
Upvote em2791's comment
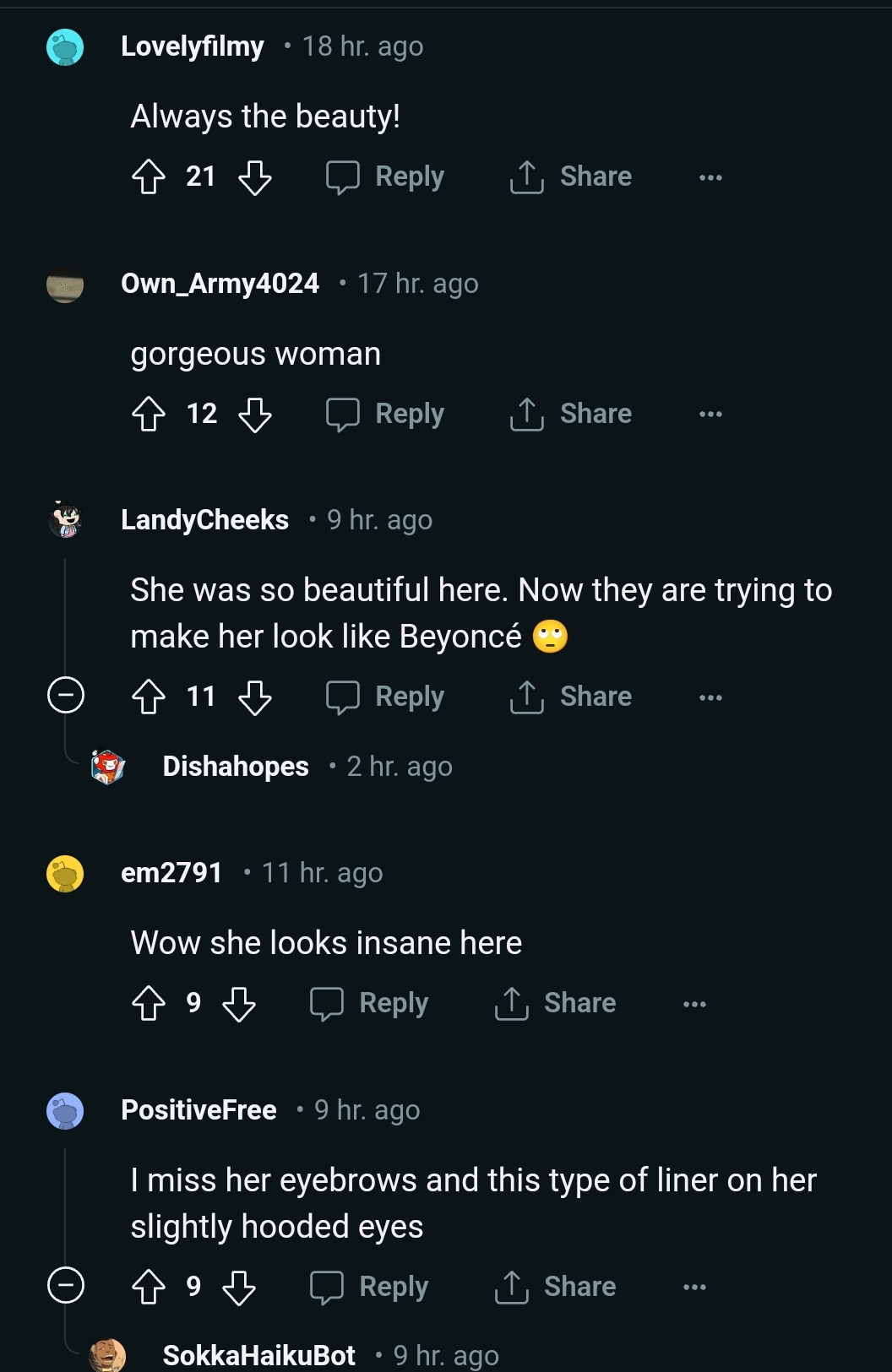point(149,1003)
